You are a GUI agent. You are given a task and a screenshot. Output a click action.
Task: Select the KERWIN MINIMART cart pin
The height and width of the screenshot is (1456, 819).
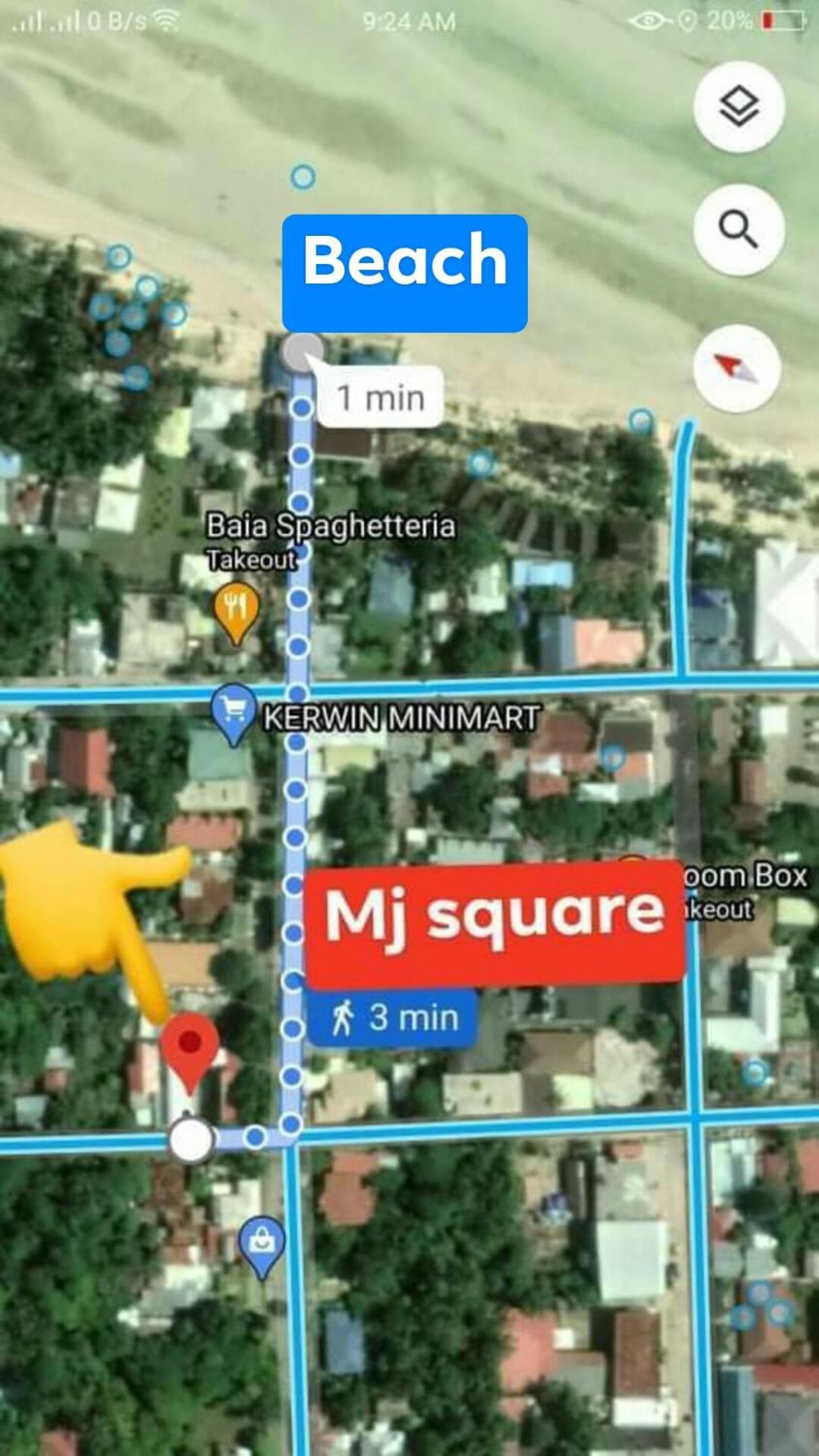(234, 714)
